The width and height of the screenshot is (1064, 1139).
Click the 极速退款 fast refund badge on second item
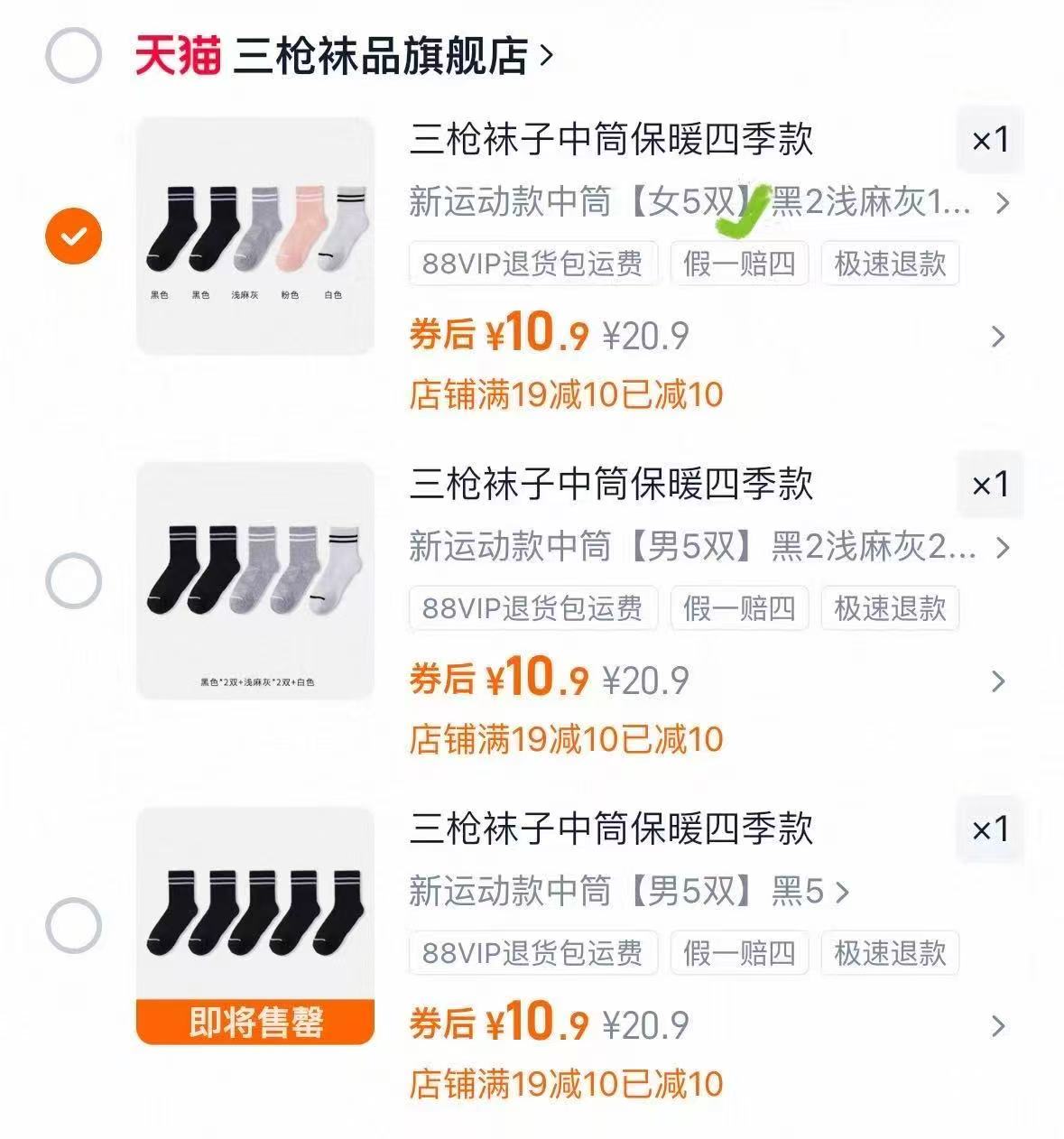tap(890, 610)
